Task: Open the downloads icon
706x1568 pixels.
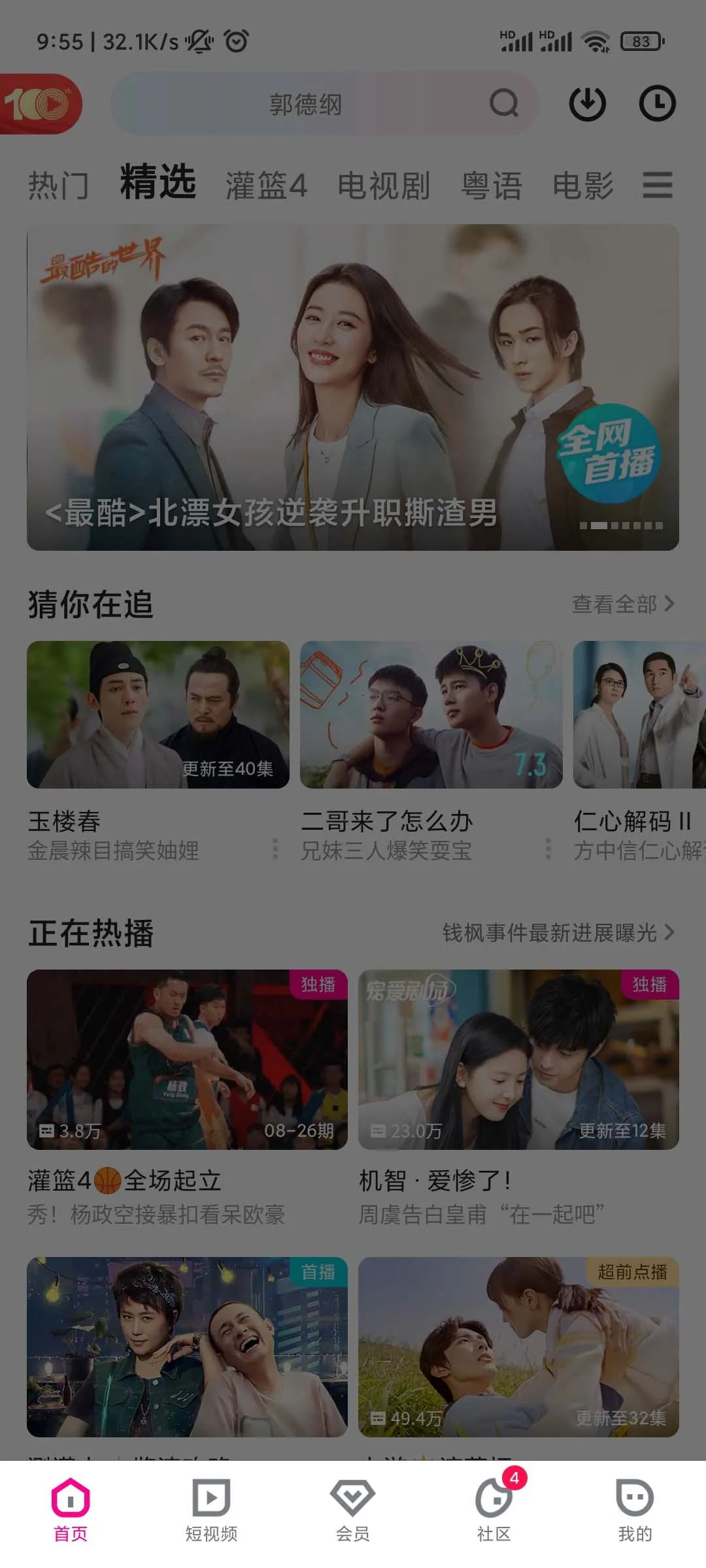Action: coord(587,103)
